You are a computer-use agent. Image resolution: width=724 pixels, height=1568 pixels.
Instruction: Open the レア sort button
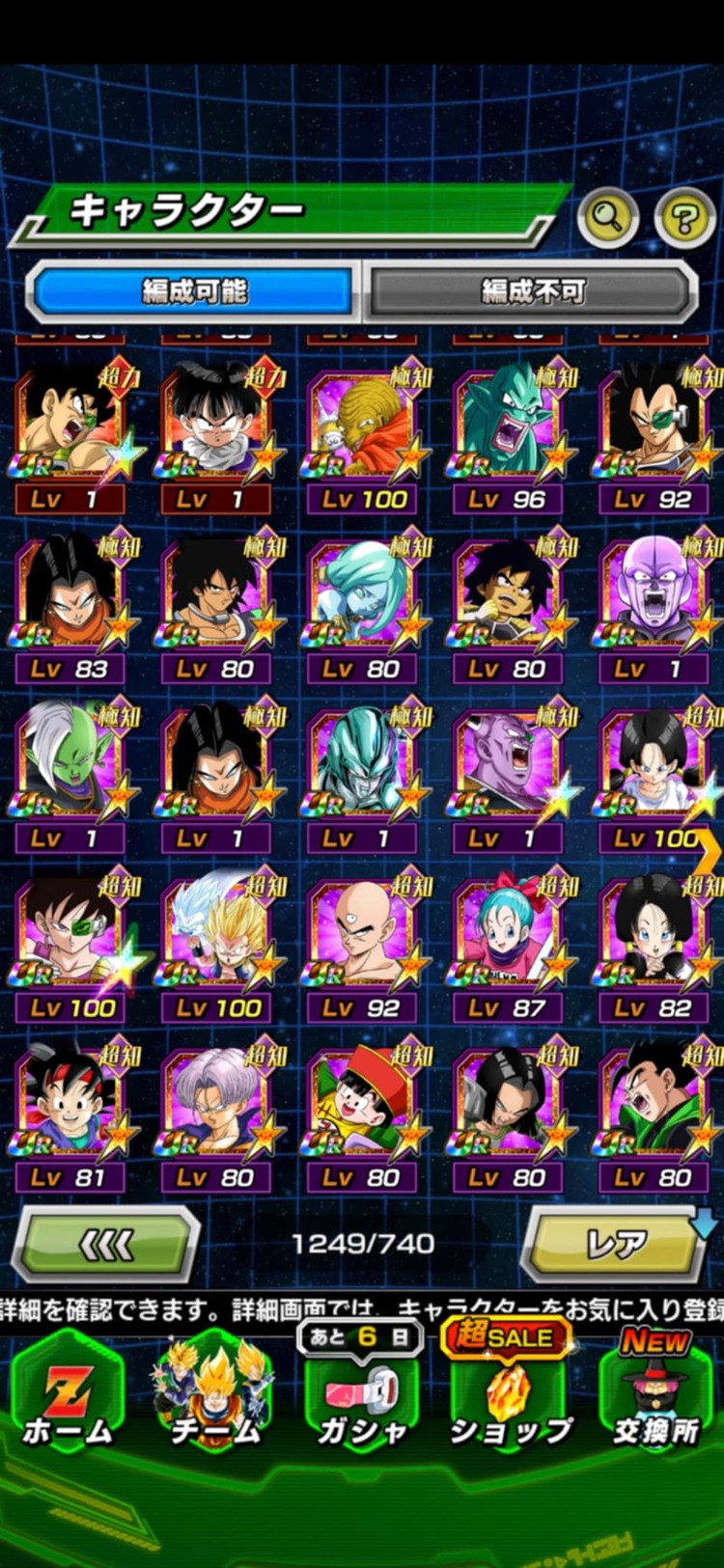pos(616,1245)
